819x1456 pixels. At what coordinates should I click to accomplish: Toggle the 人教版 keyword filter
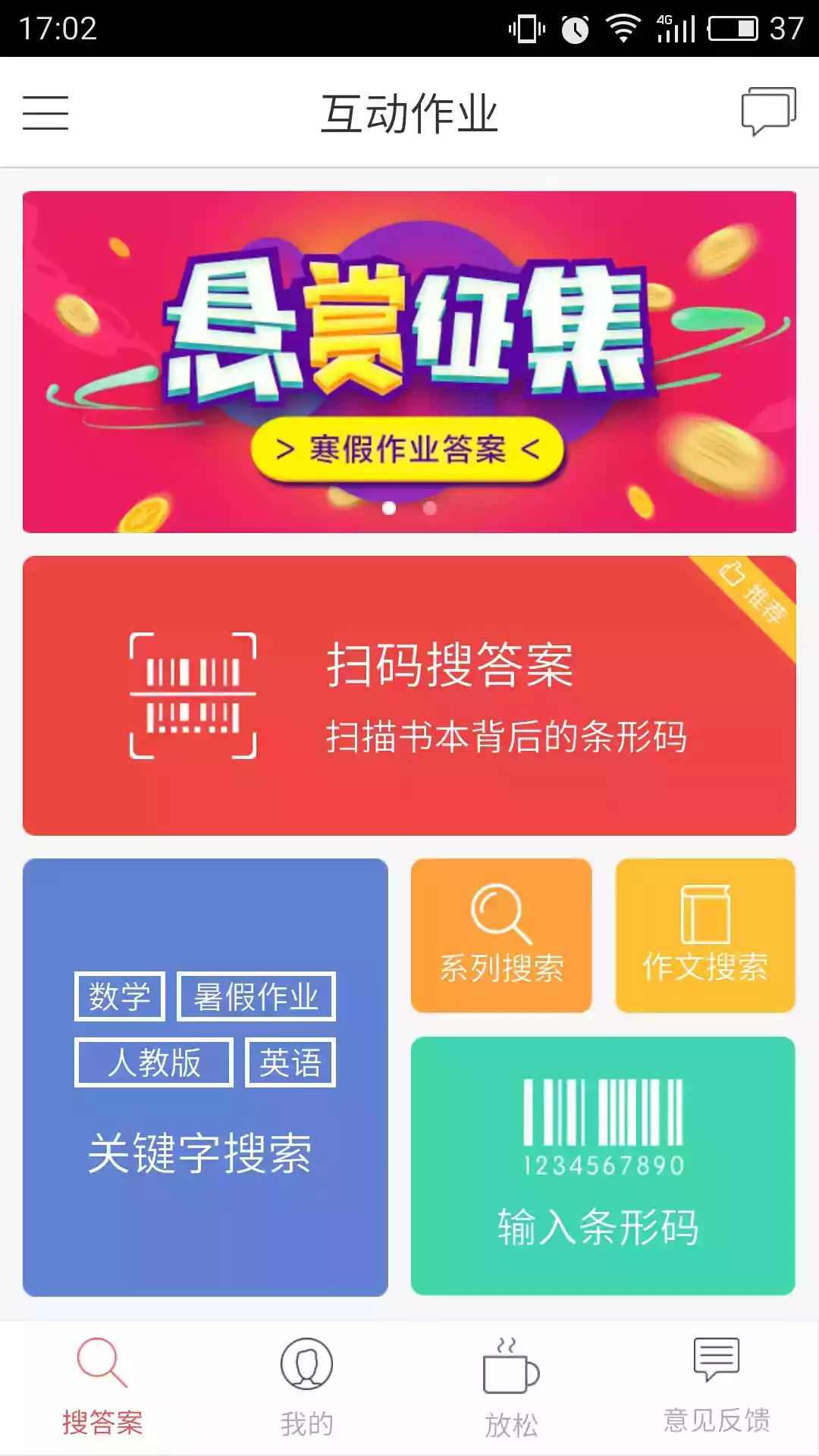[153, 1062]
